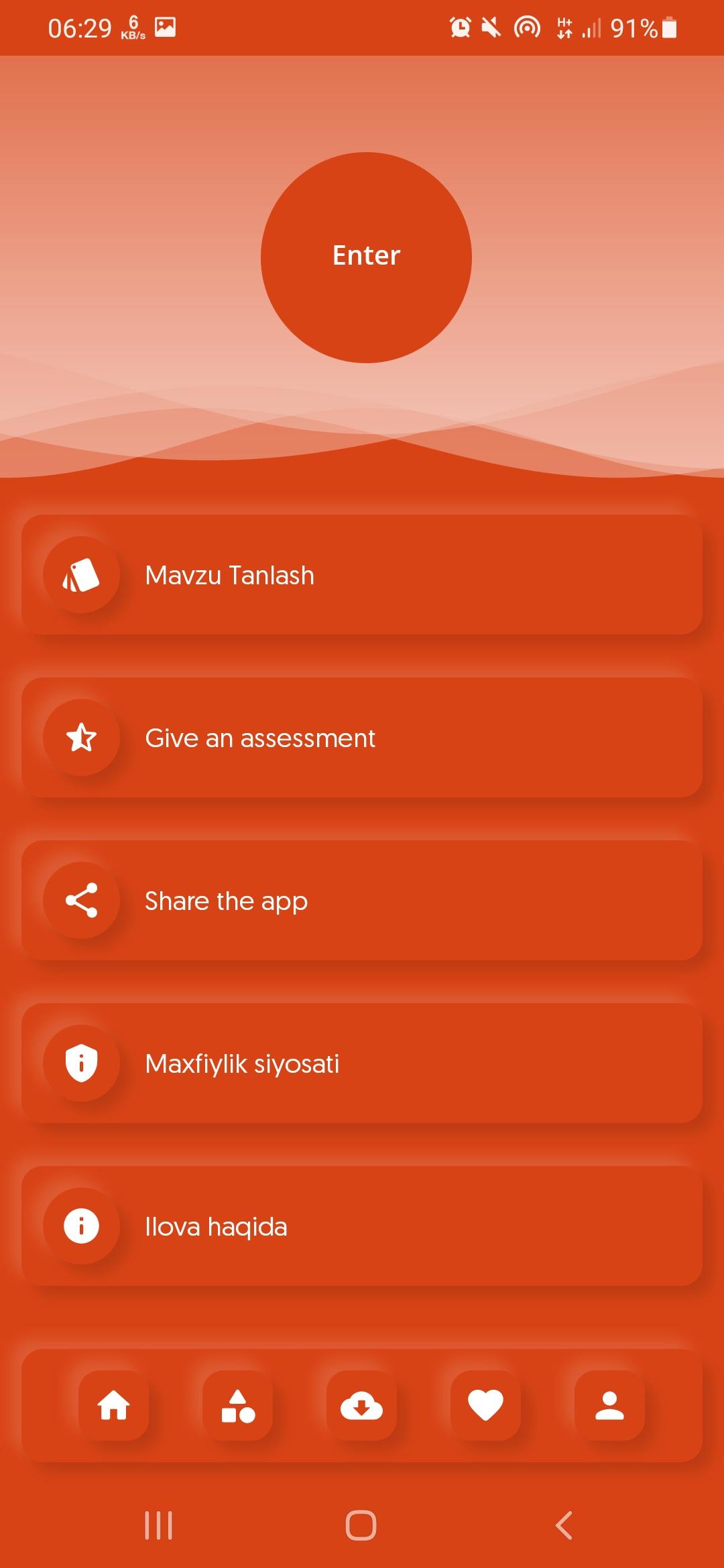Tap the round Enter button
724x1568 pixels.
click(x=366, y=257)
